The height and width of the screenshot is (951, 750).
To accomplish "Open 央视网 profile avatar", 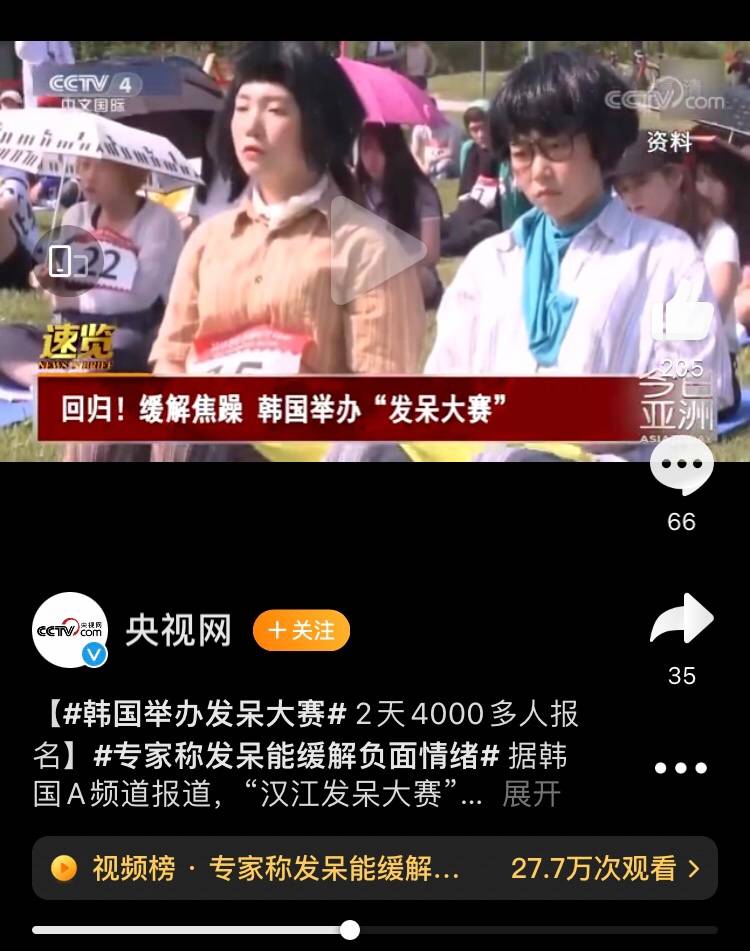I will pos(70,630).
